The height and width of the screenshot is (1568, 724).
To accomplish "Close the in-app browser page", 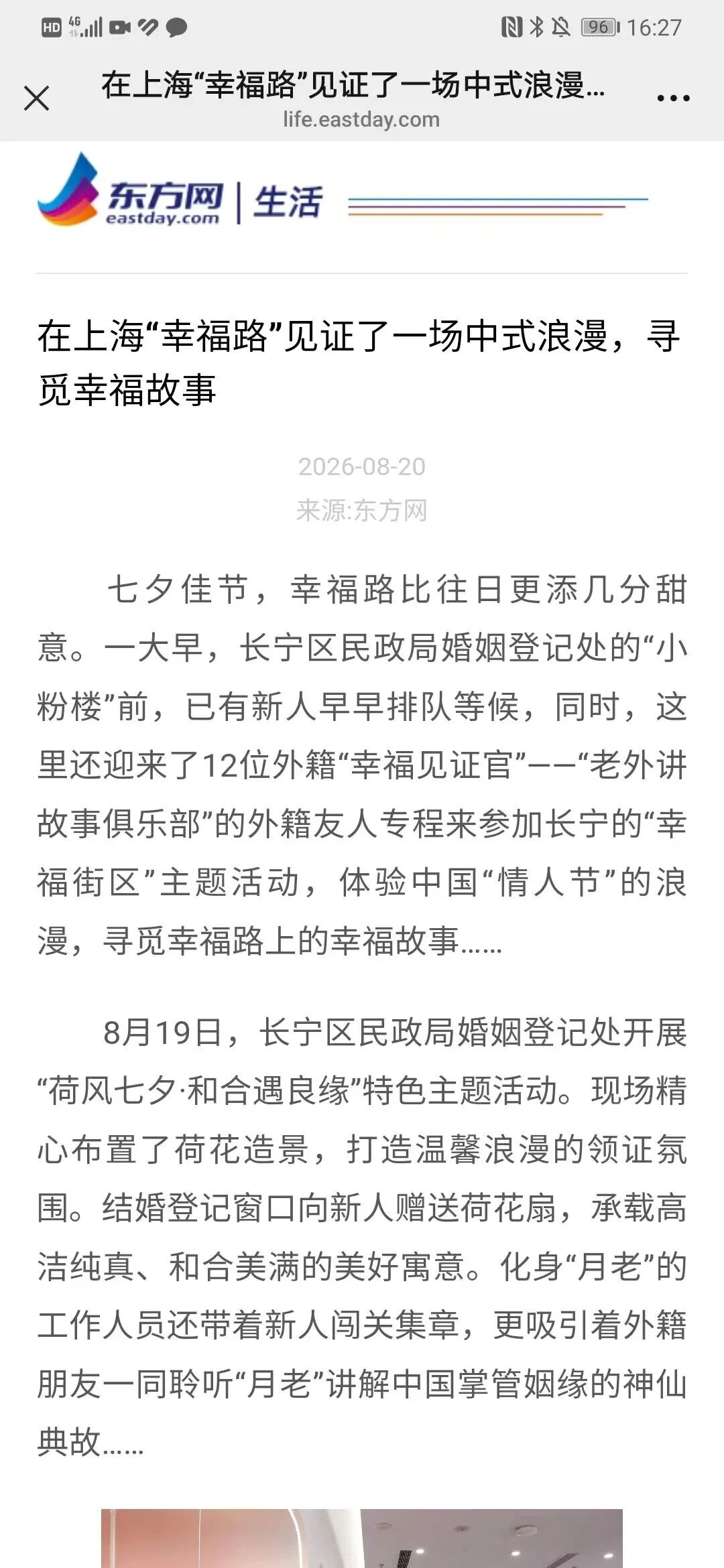I will coord(36,98).
